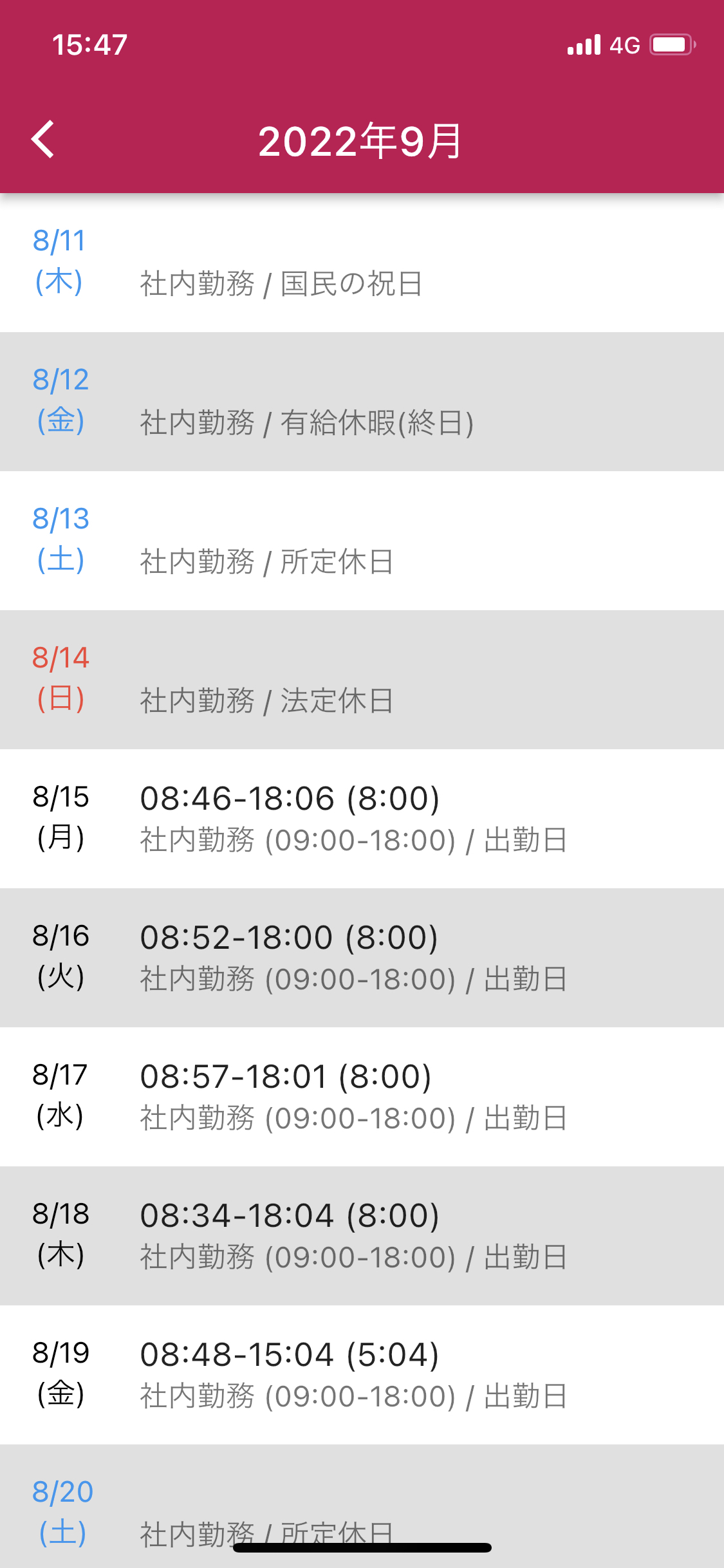724x1568 pixels.
Task: Select the 8/18 record 08:34-18:04
Action: click(x=362, y=1236)
